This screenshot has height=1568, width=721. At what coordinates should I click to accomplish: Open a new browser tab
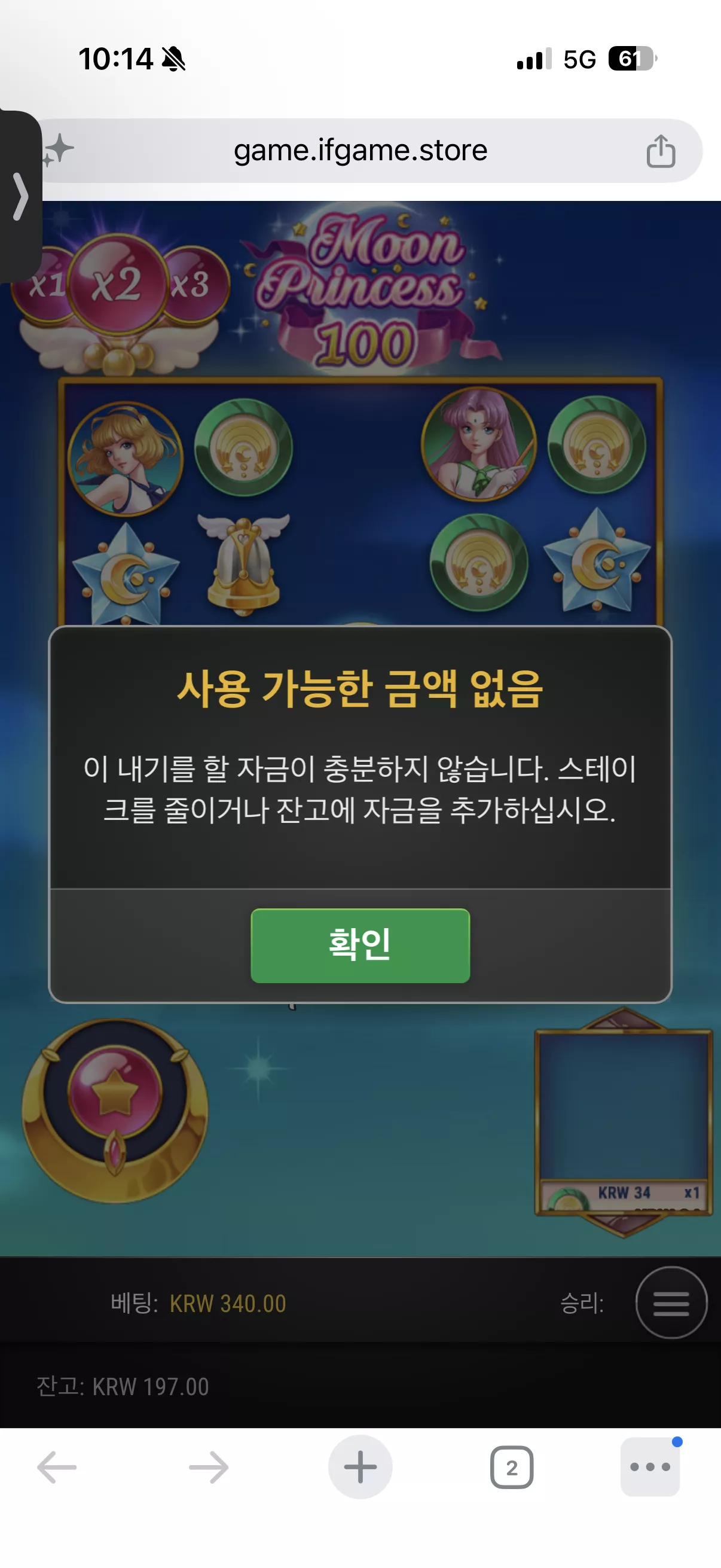click(x=360, y=1467)
